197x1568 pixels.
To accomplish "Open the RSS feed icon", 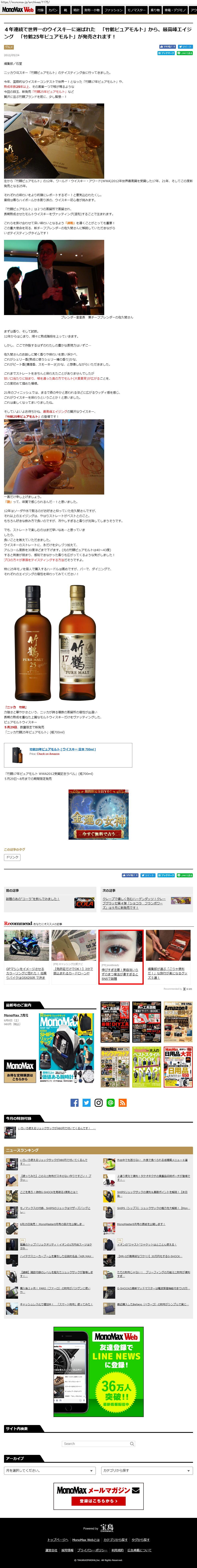I will coord(122,1103).
